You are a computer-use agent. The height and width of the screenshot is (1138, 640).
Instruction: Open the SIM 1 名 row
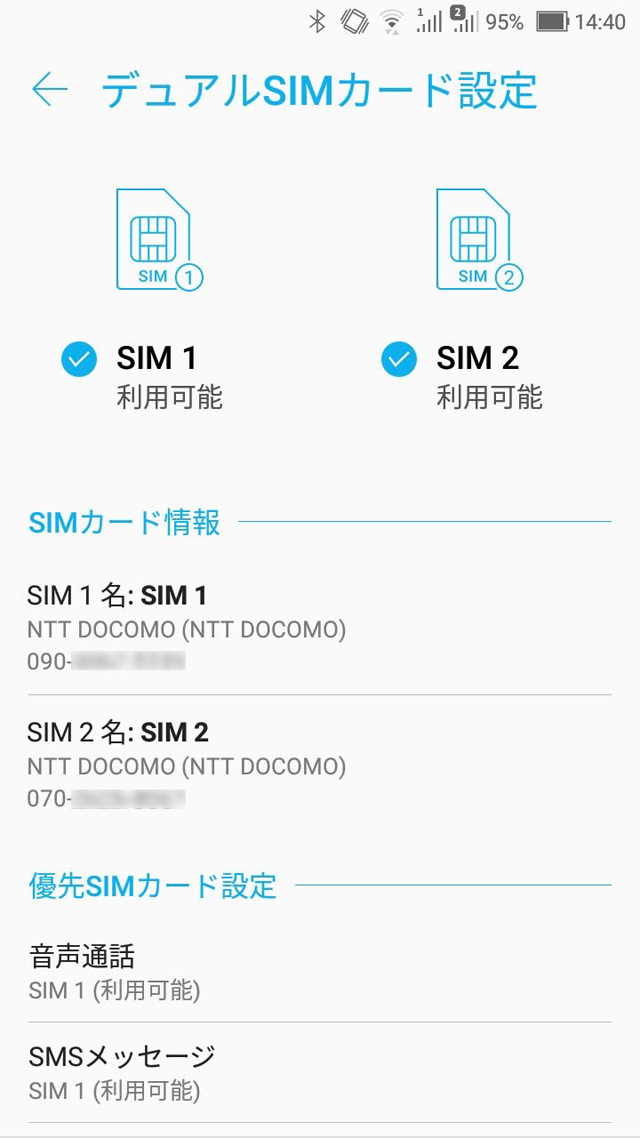(x=318, y=628)
